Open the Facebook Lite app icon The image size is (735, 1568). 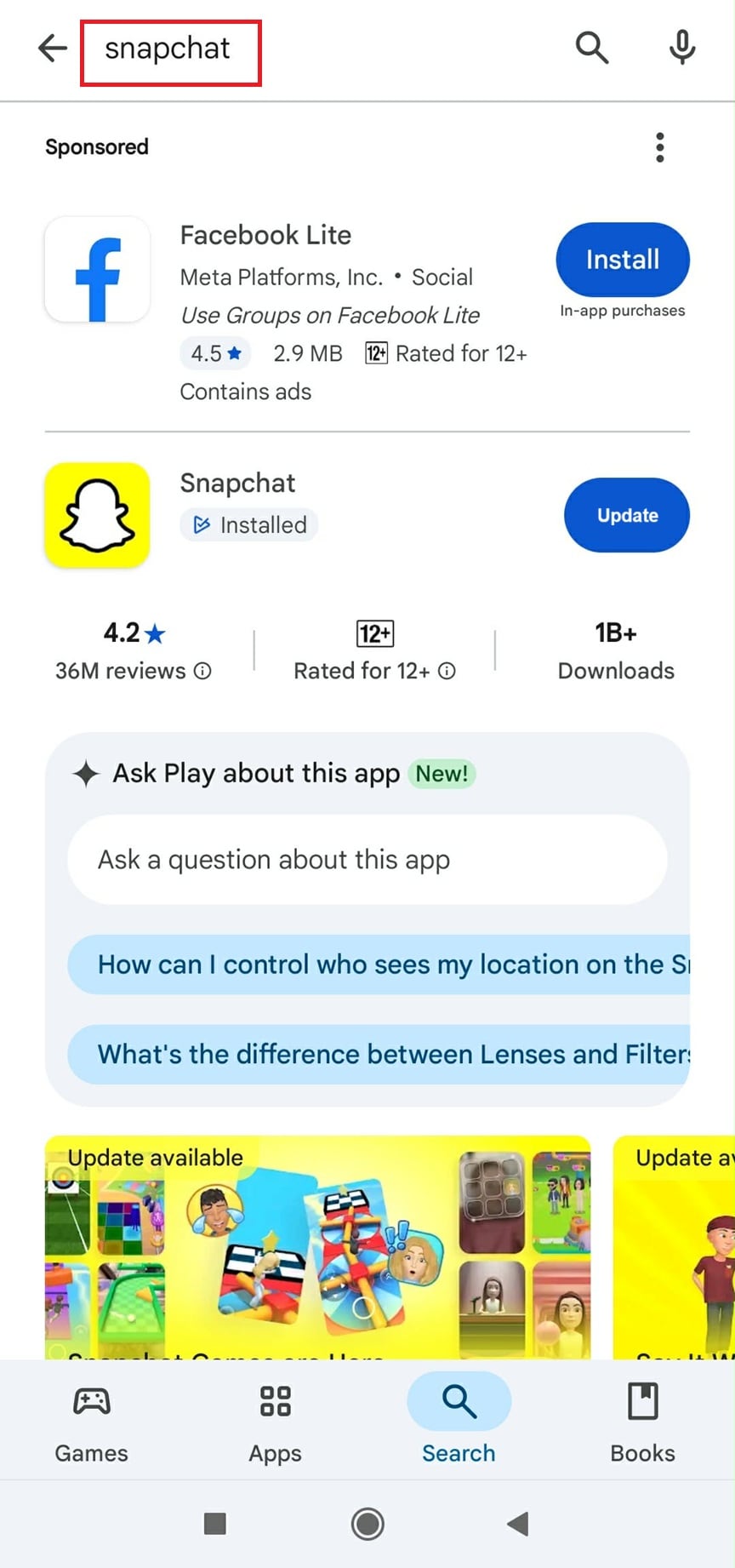(96, 268)
